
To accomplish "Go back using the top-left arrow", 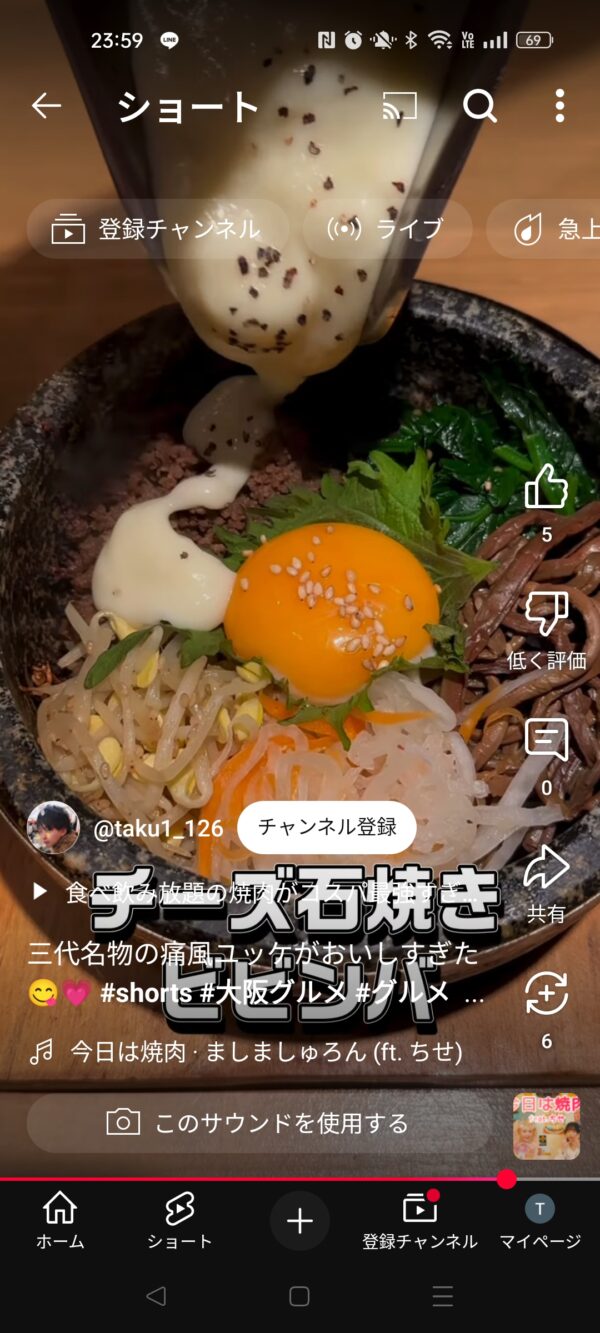I will click(x=46, y=105).
